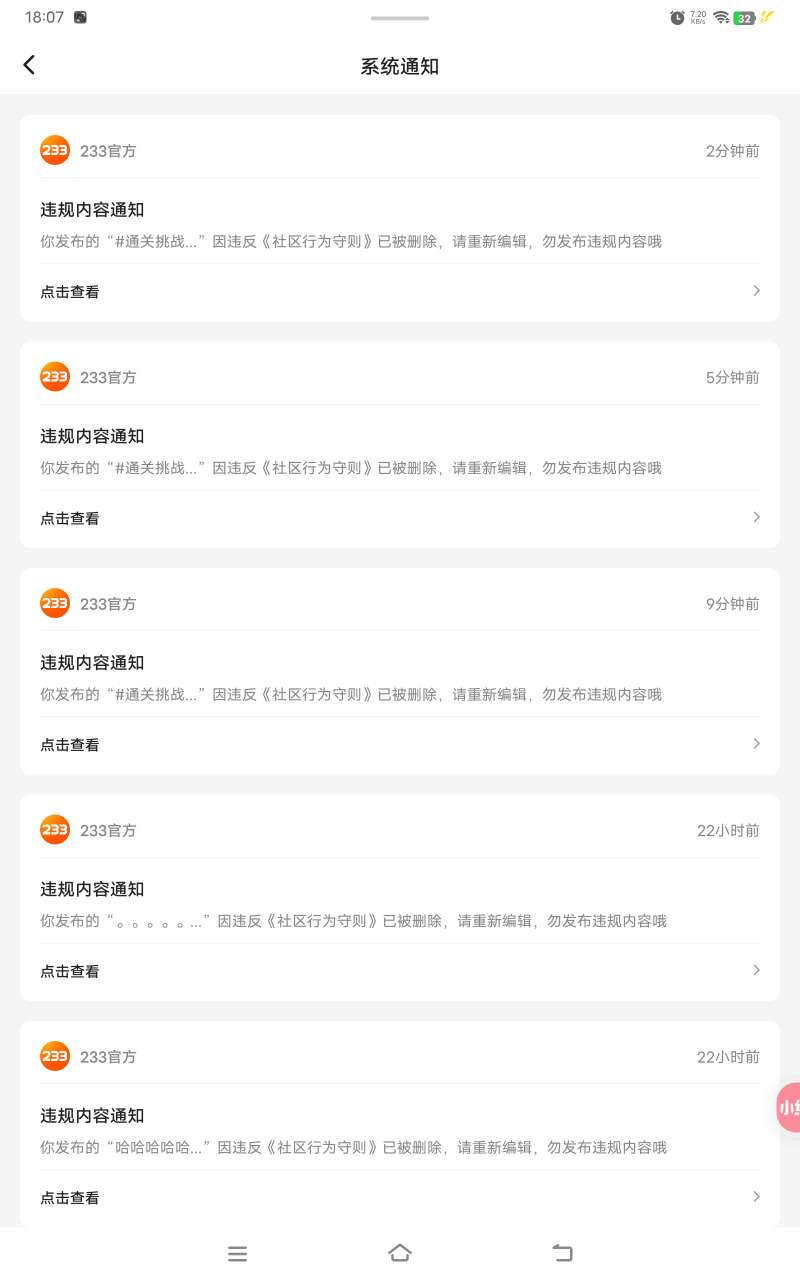Screen dimensions: 800x1280
Task: View the notification about “。。。。。...”
Action: click(x=400, y=971)
